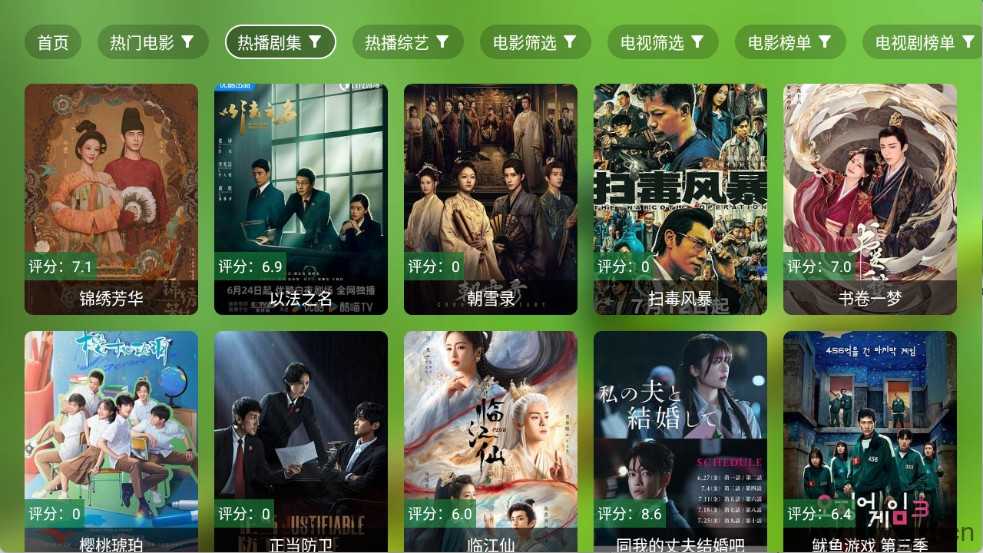983x553 pixels.
Task: Select the 临江仙 poster
Action: point(490,440)
